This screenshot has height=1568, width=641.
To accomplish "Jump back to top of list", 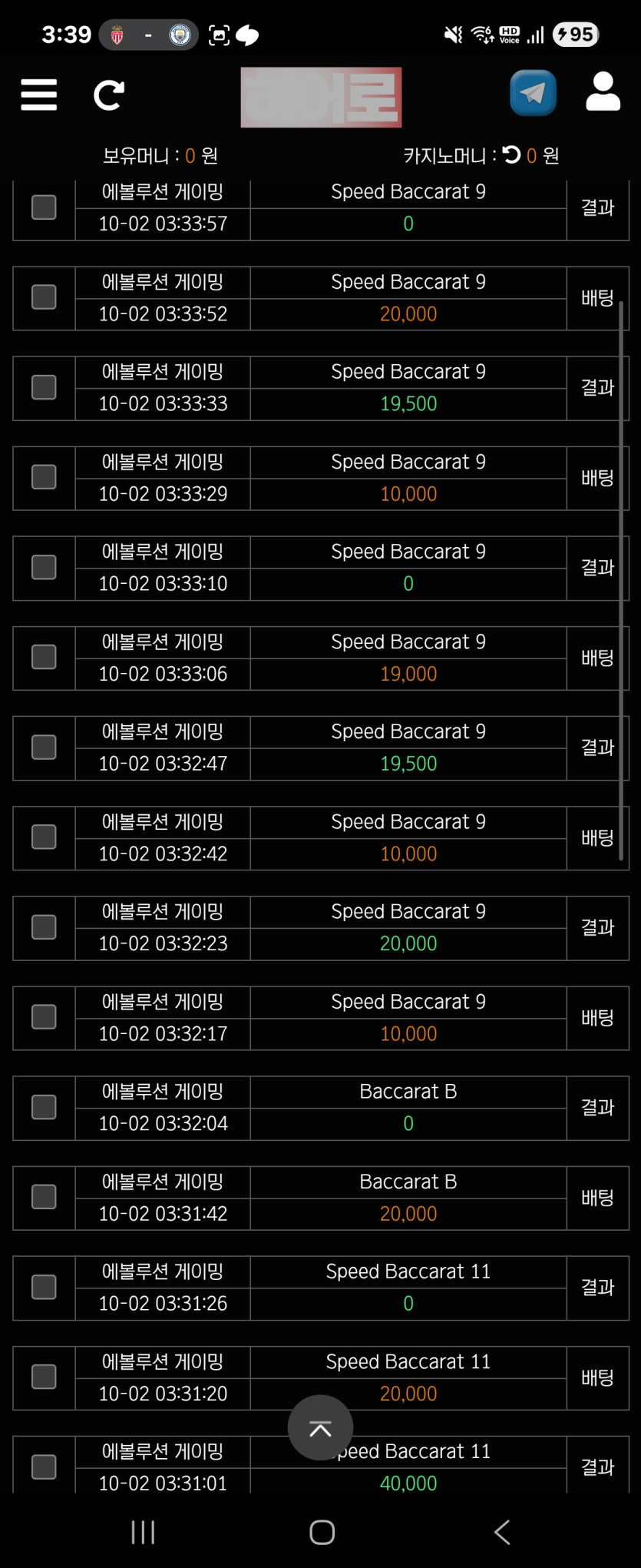I will 320,1427.
